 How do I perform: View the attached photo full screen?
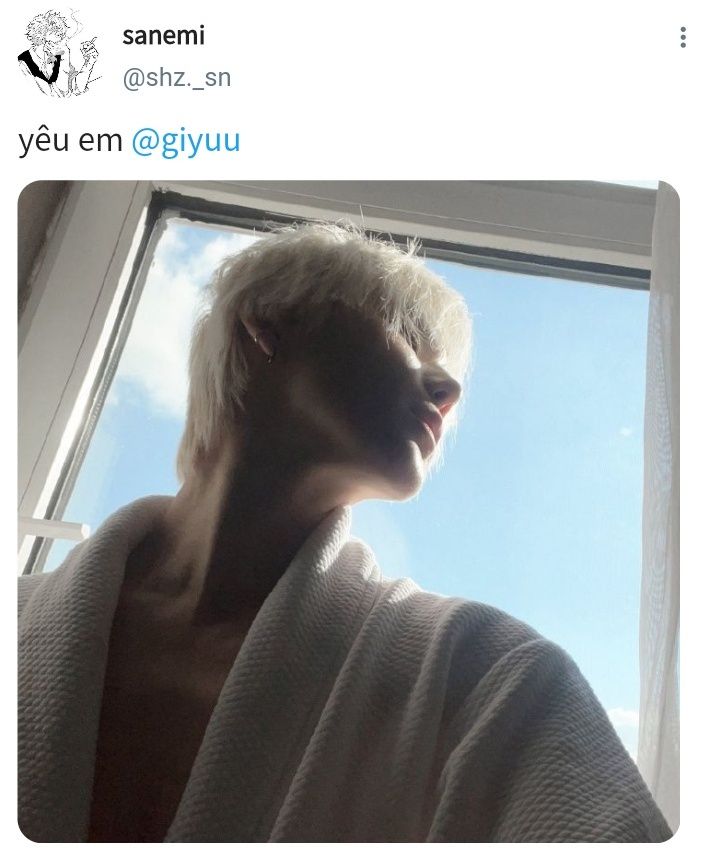[x=348, y=510]
